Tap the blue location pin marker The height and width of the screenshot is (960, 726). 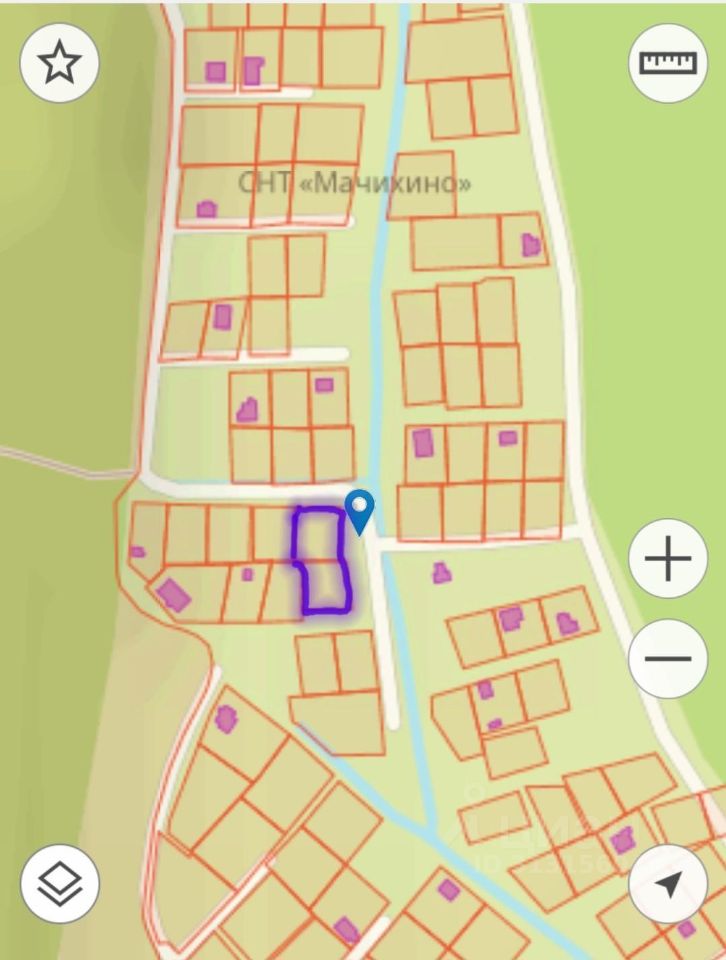click(359, 510)
